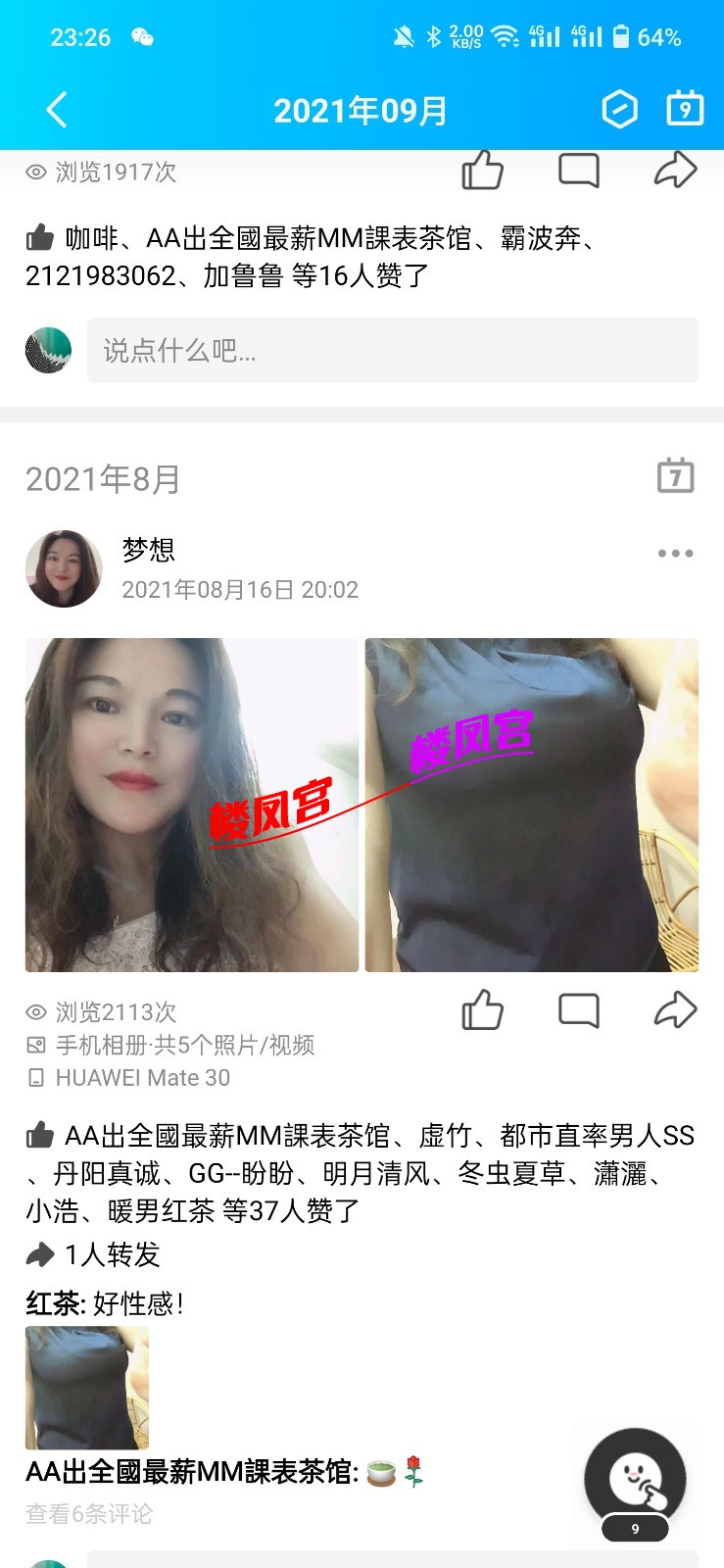Go back using the left arrow
The image size is (724, 1568).
click(x=56, y=110)
